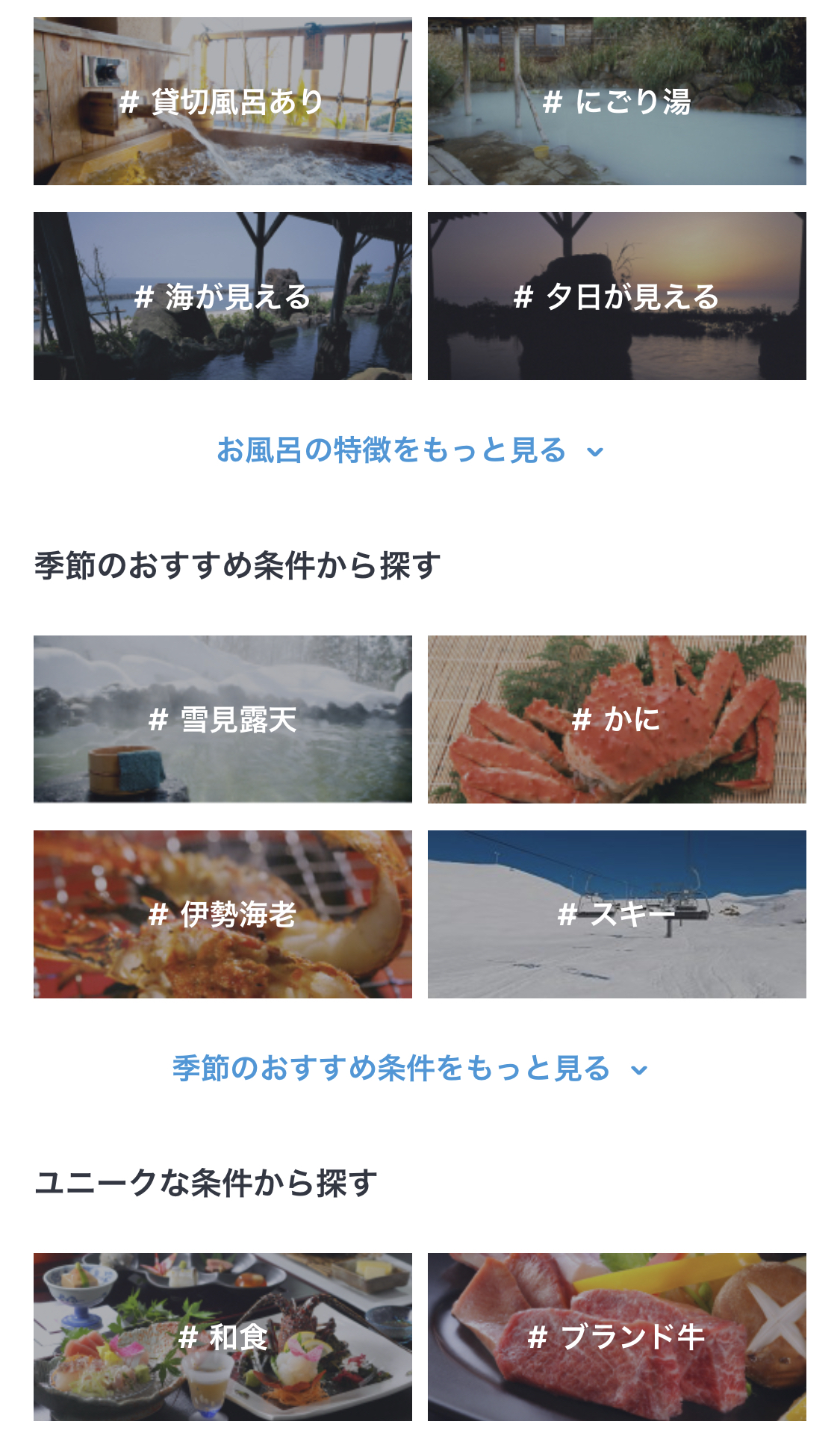
Task: Open the 貸切風呂あり tile
Action: (x=223, y=101)
